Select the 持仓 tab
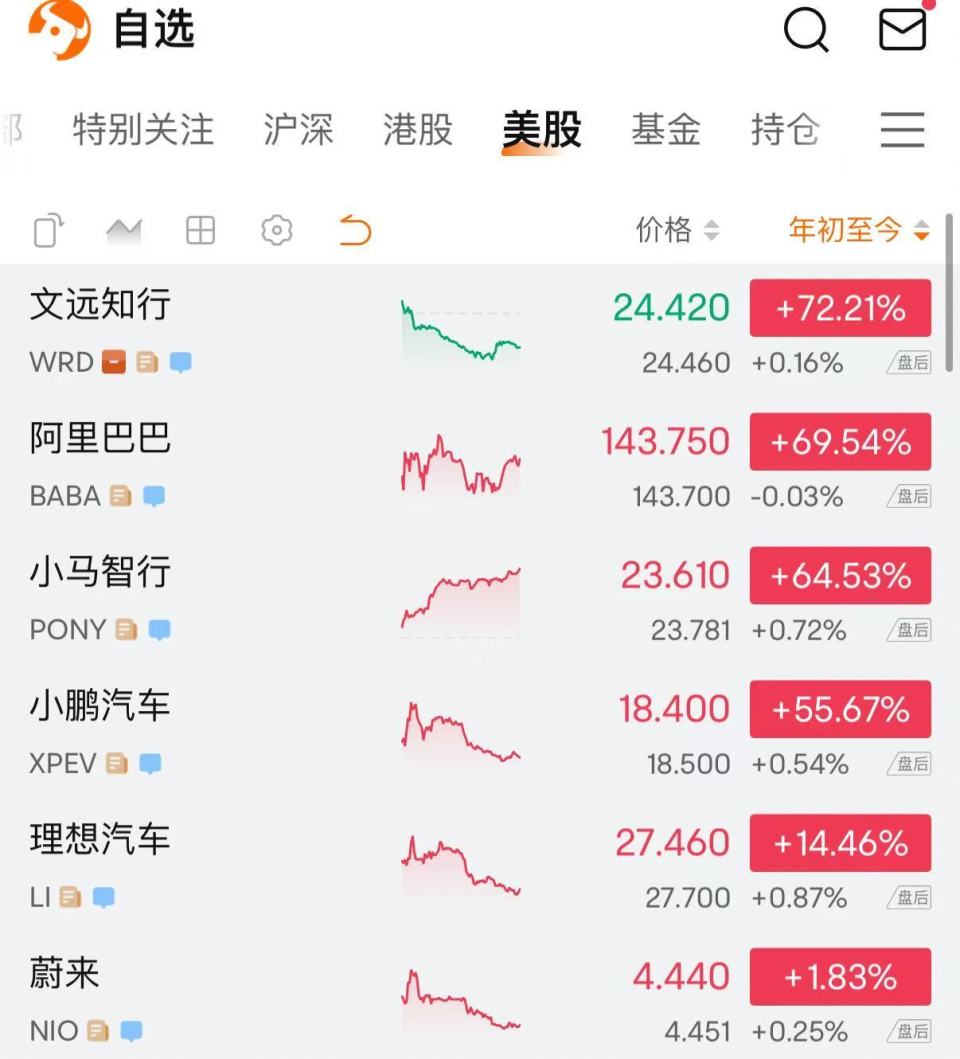The width and height of the screenshot is (960, 1059). tap(785, 130)
